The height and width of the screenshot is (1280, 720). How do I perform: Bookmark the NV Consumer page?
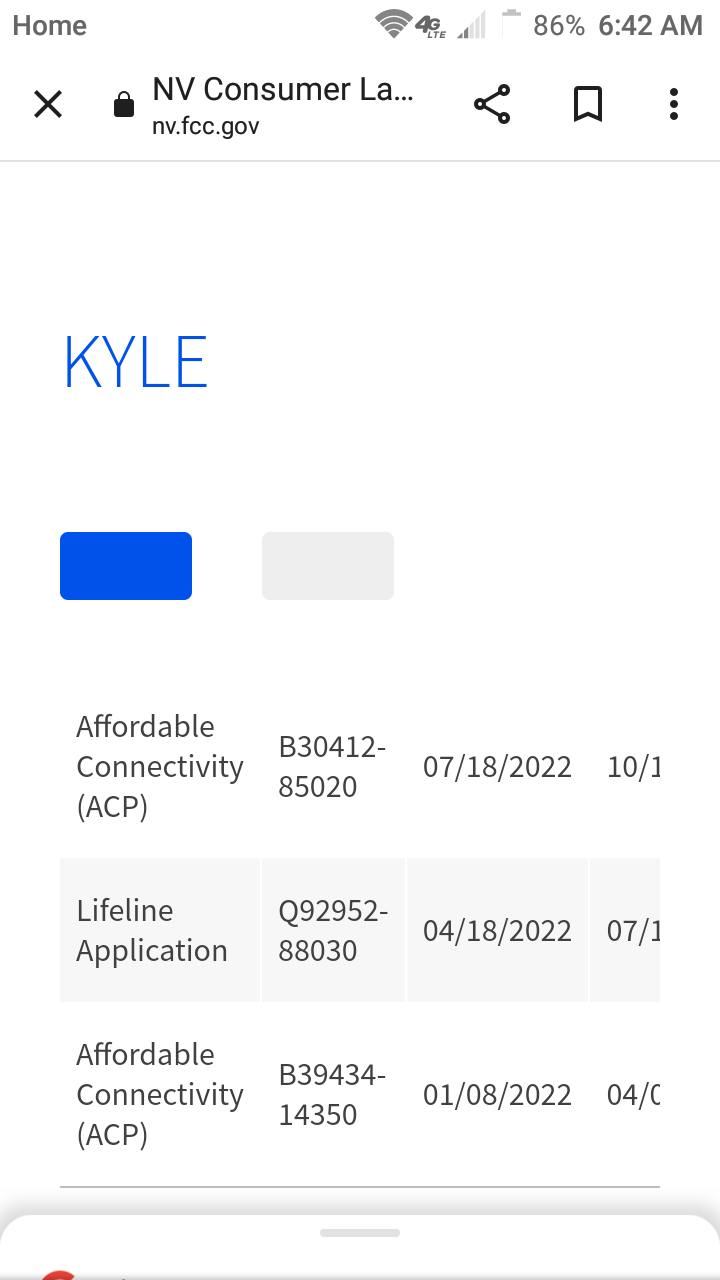tap(588, 104)
